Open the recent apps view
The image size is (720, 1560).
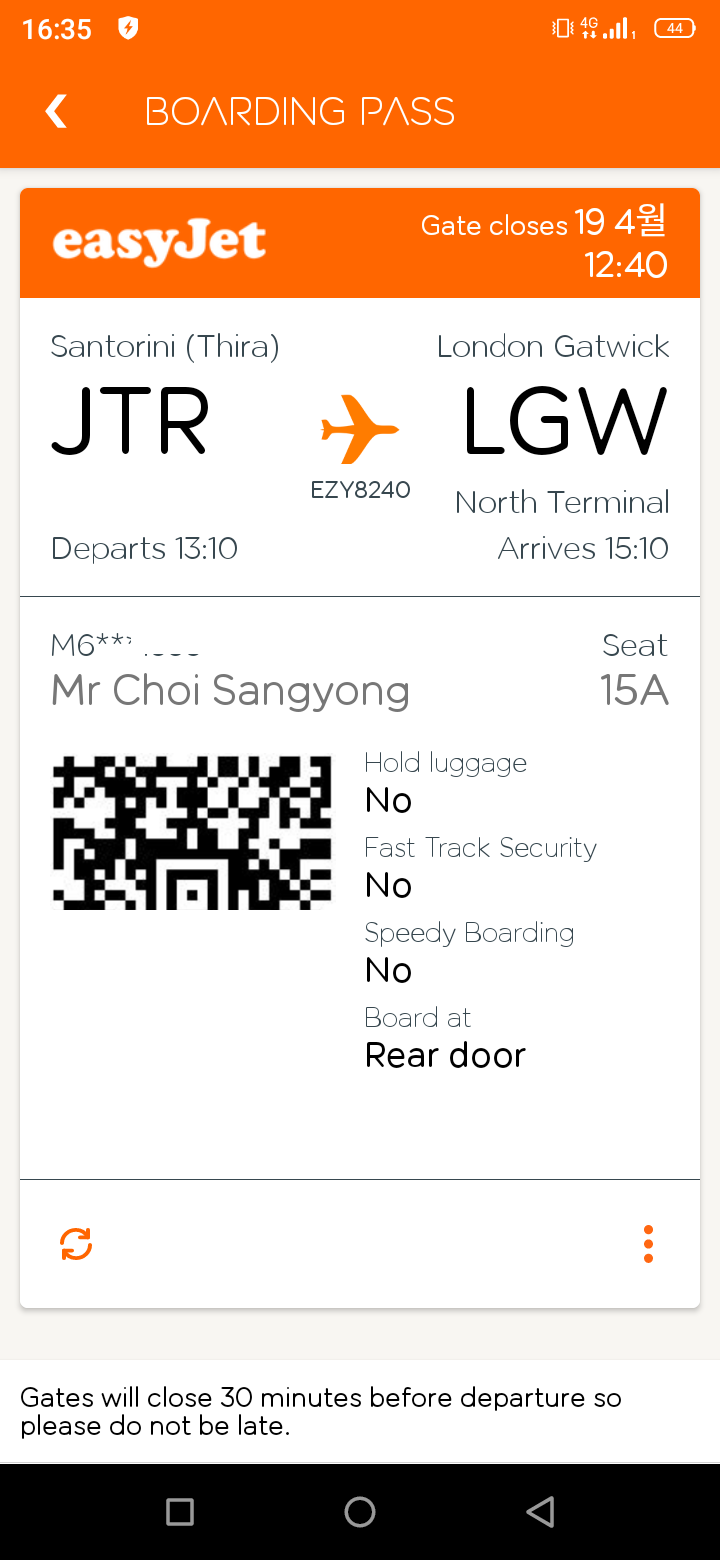tap(180, 1511)
